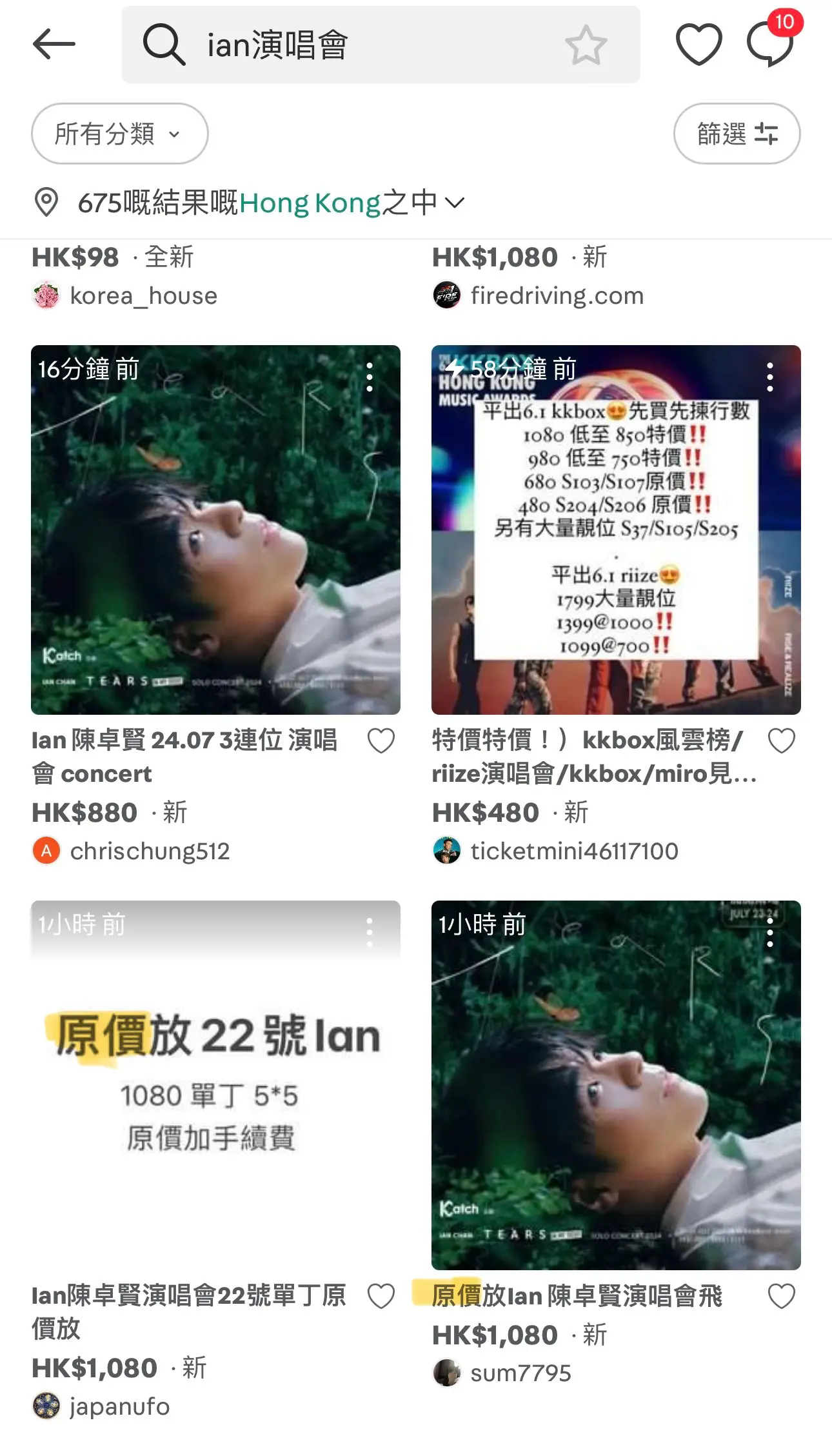Like the kkbox風雲榜 ticket listing
This screenshot has width=832, height=1456.
coord(782,741)
